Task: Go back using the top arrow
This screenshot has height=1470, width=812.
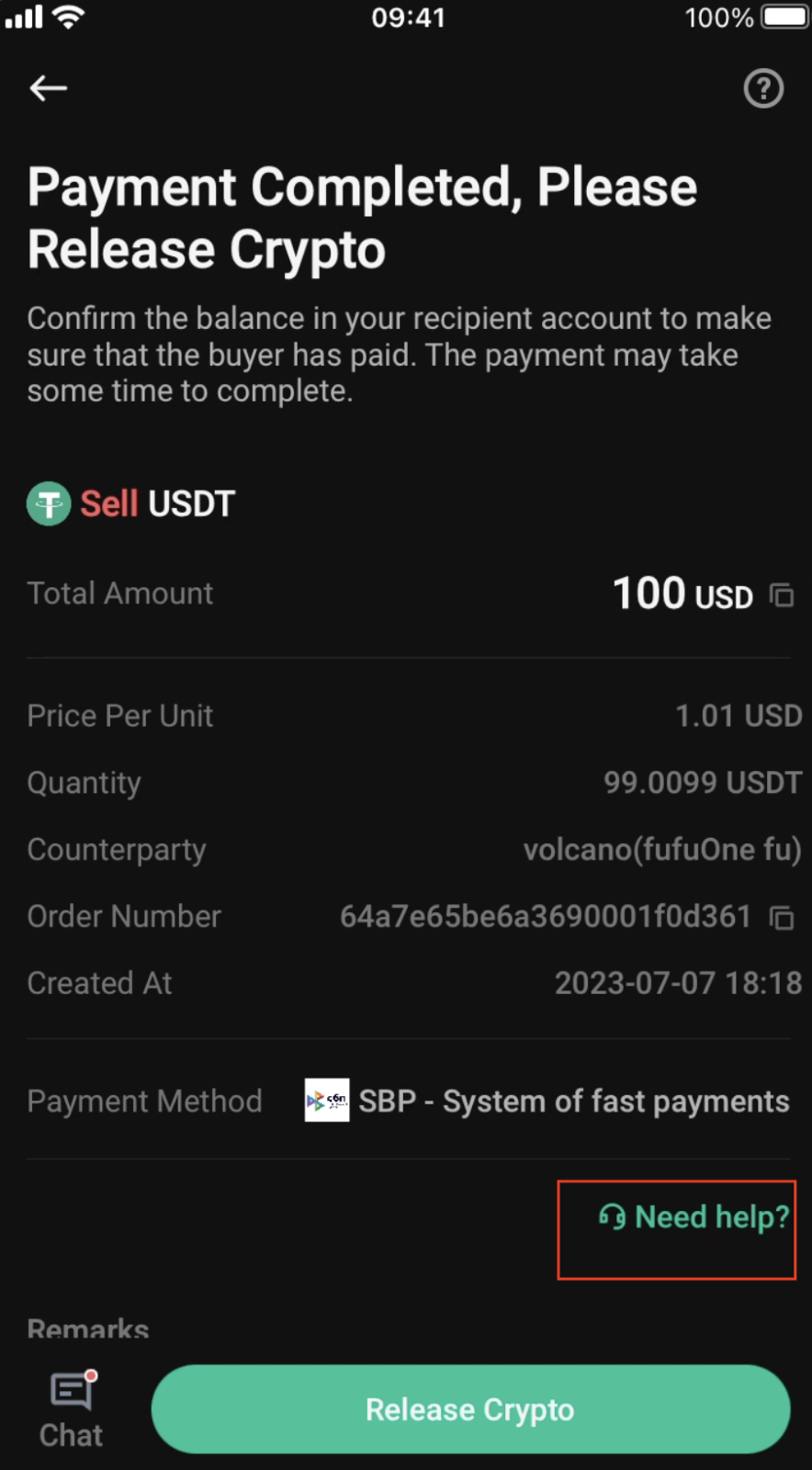Action: point(48,88)
